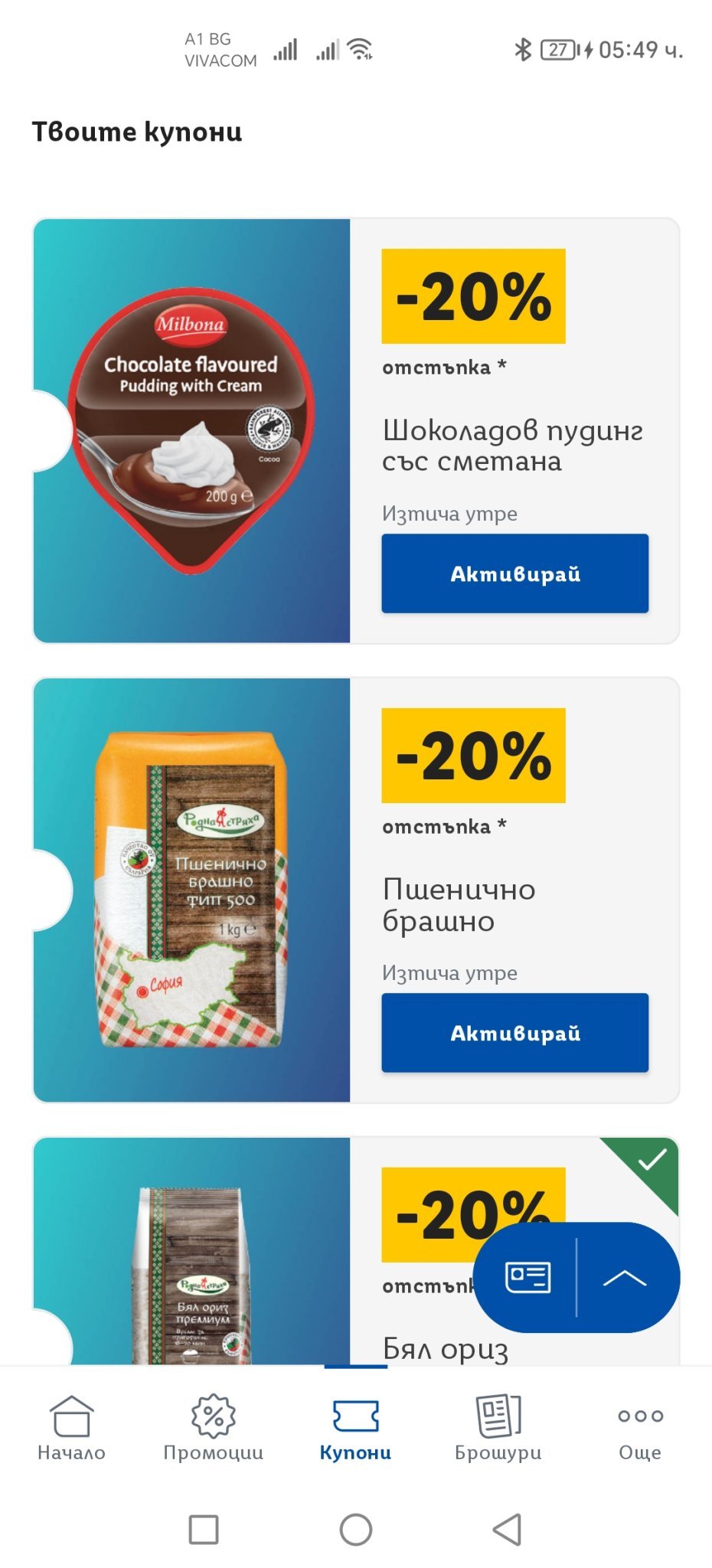Activate the Пшенично брашно coupon
Viewport: 712px width, 1568px height.
(514, 1033)
